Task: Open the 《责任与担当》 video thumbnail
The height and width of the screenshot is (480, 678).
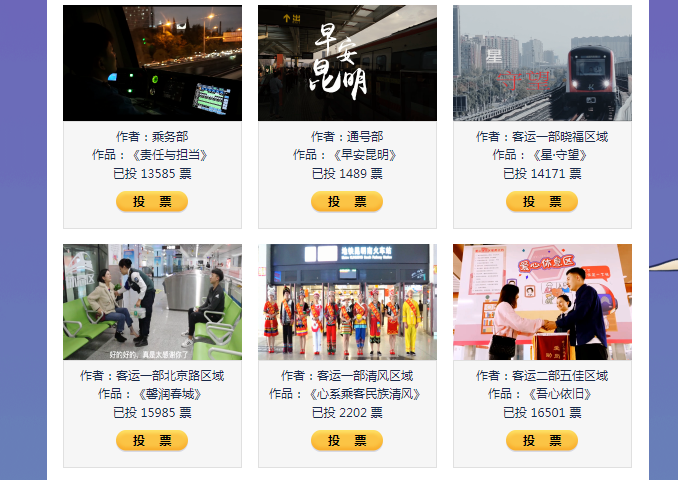Action: [152, 63]
